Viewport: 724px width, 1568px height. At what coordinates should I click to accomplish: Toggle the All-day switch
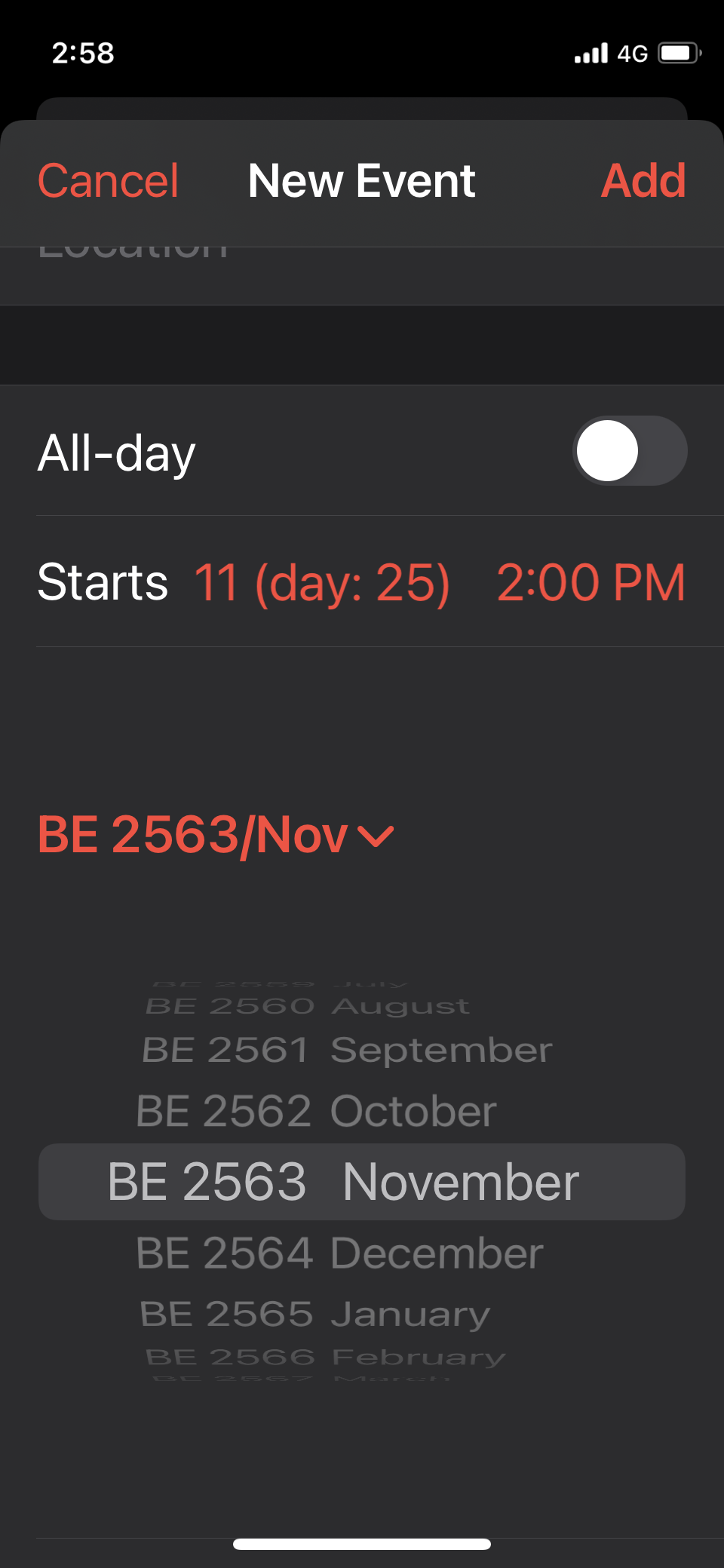tap(629, 451)
